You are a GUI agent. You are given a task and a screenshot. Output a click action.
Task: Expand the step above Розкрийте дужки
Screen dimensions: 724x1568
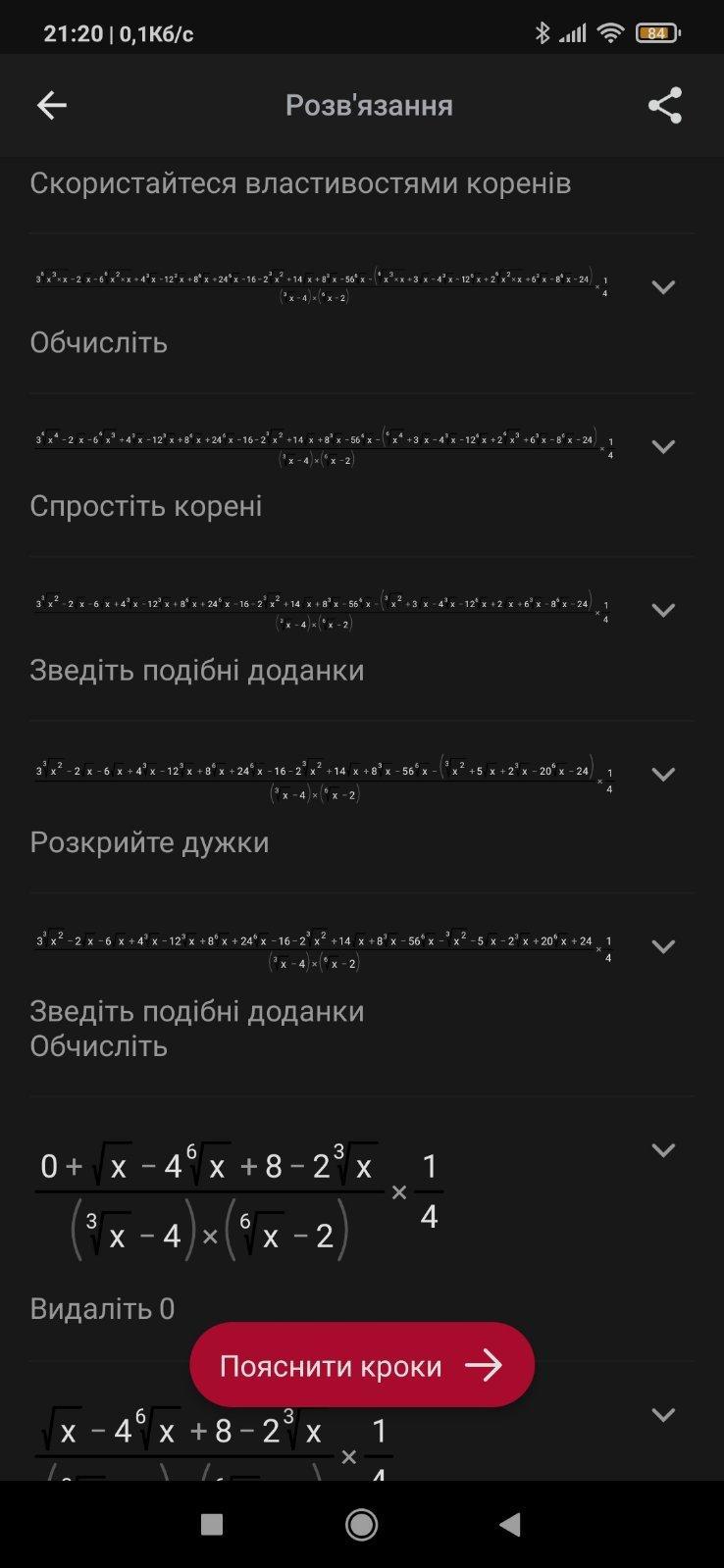[x=663, y=775]
